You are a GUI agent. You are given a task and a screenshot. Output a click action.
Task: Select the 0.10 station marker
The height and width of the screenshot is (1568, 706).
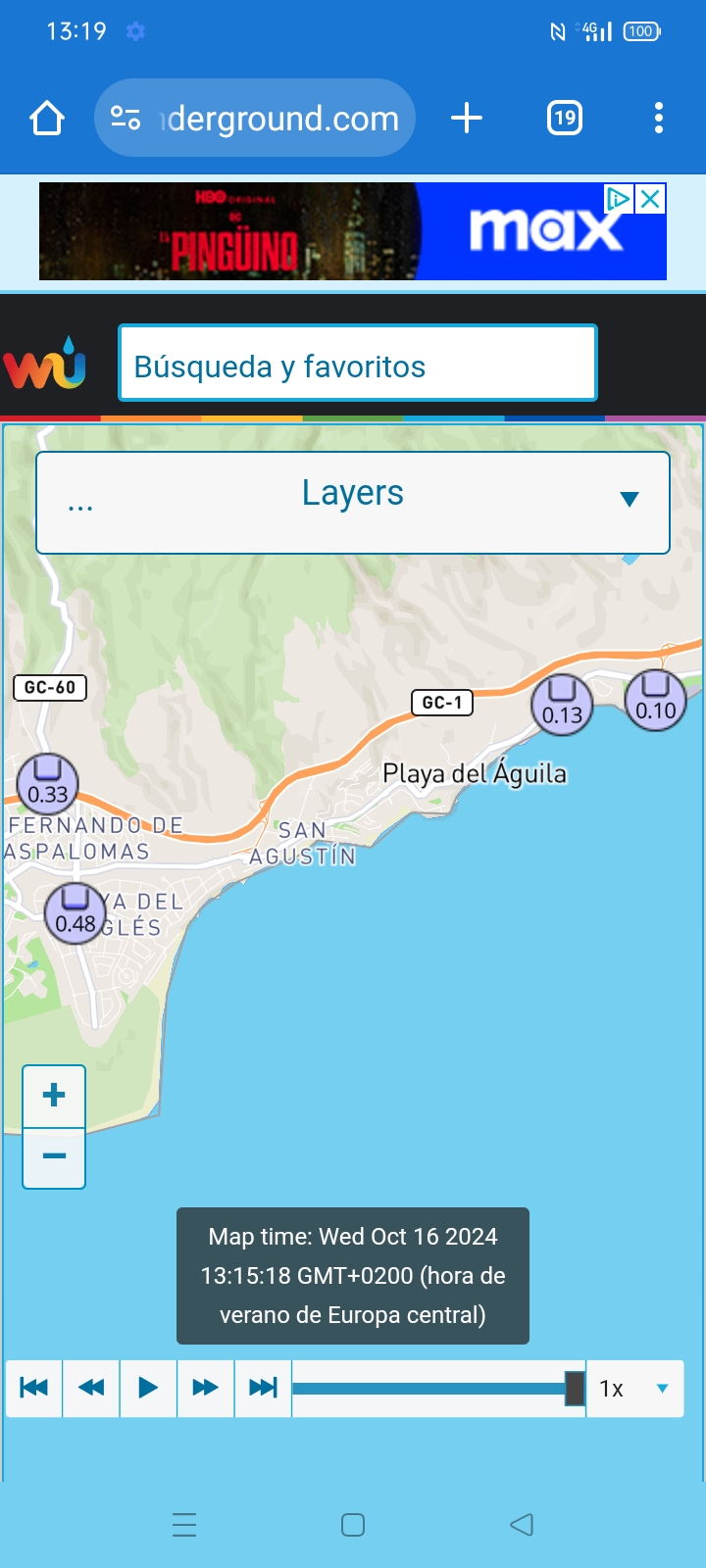tap(655, 700)
